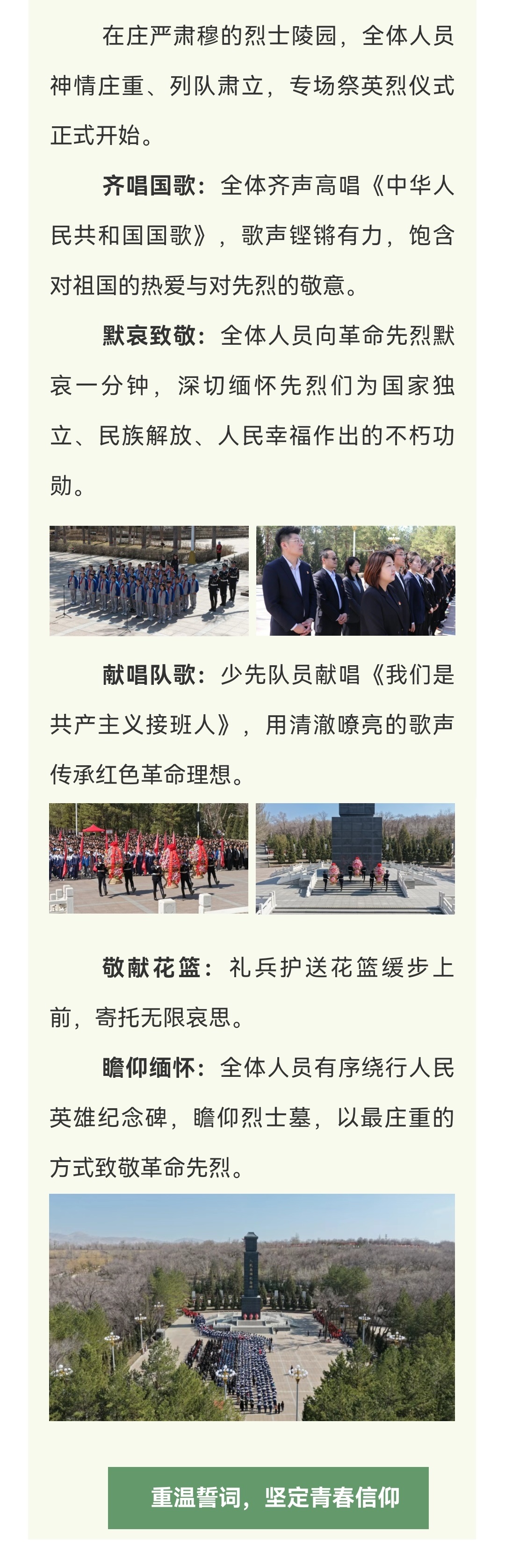View the photo of officials in dark suits
Screen dimensions: 505x1568
pos(355,581)
